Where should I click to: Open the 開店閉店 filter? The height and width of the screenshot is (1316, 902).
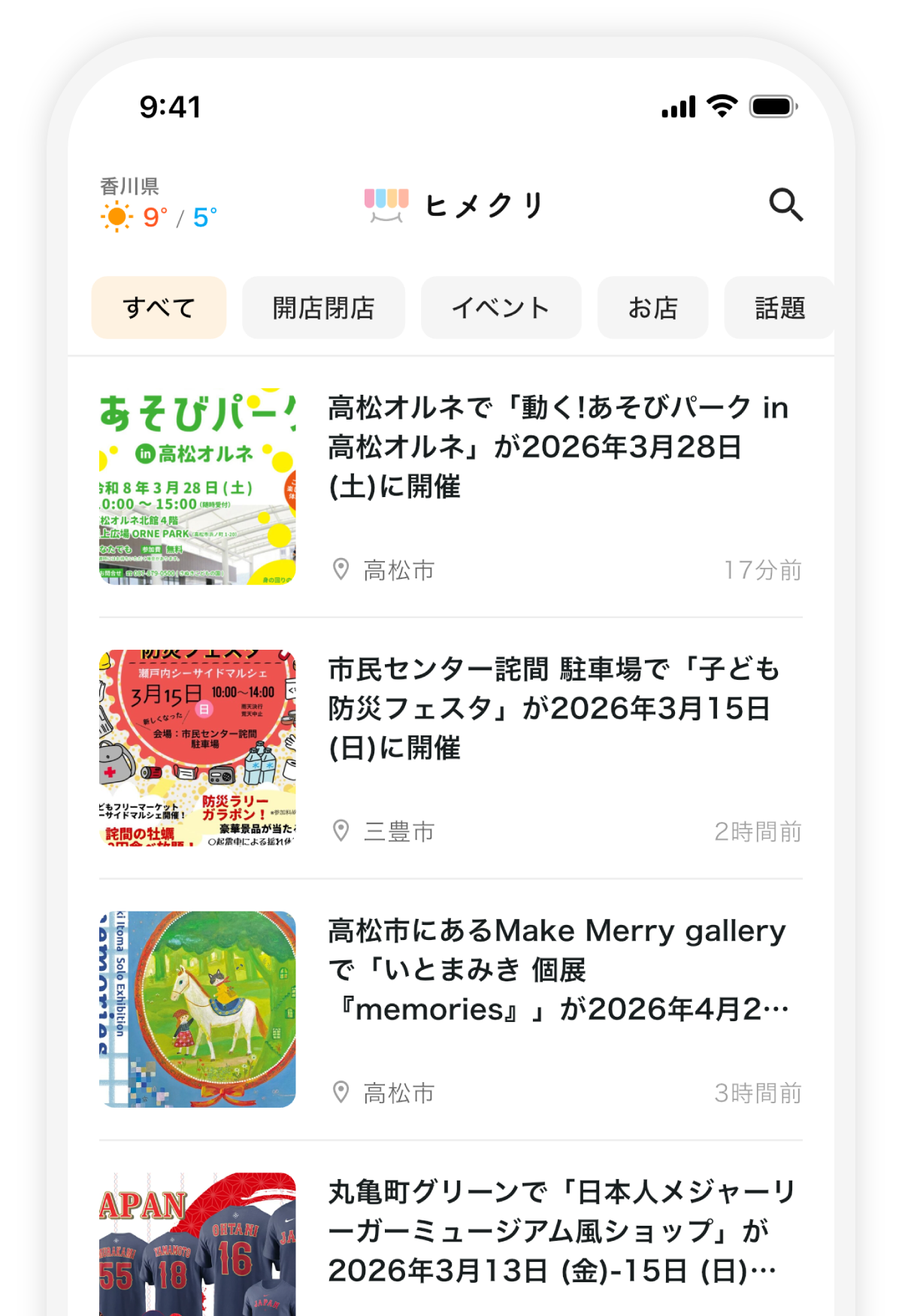click(x=324, y=307)
